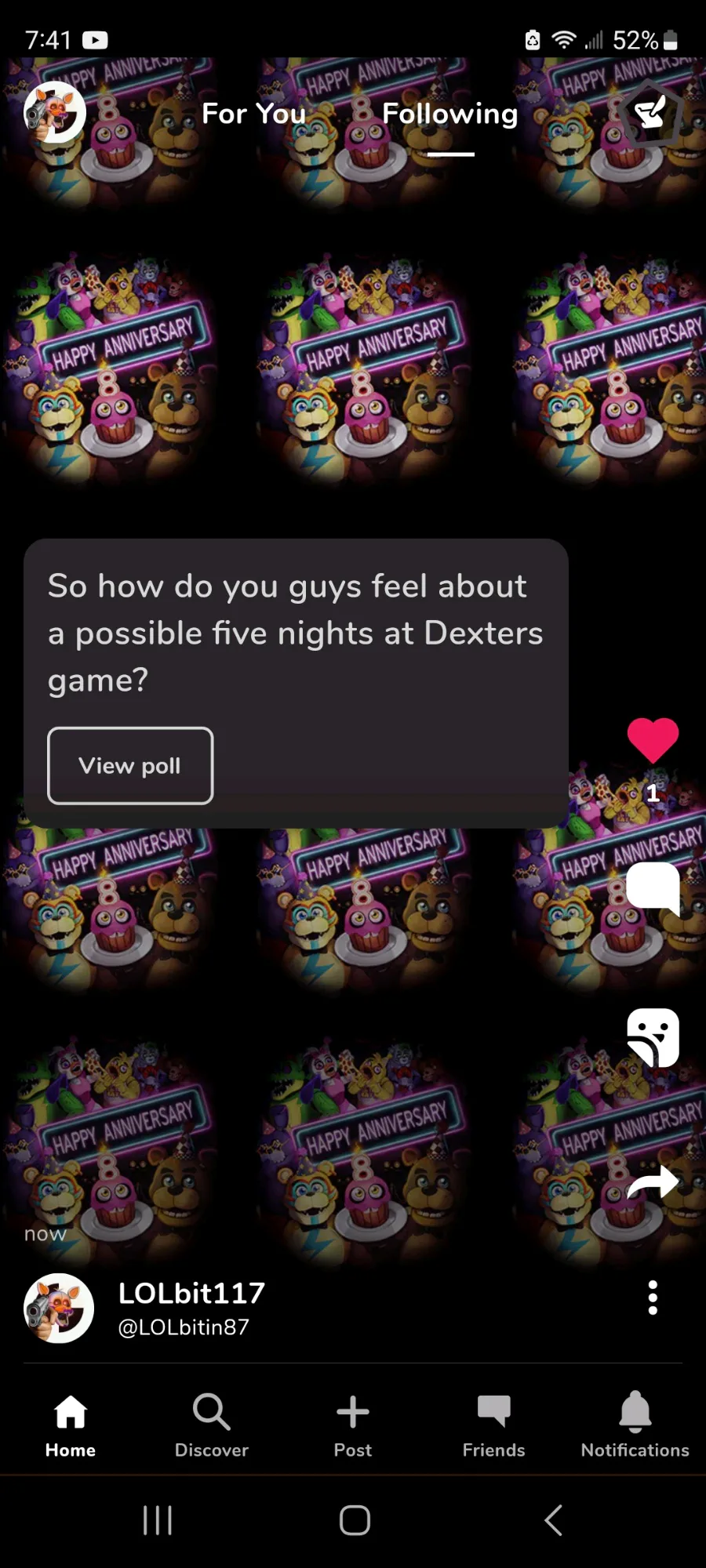Switch to the For You tab

[253, 114]
